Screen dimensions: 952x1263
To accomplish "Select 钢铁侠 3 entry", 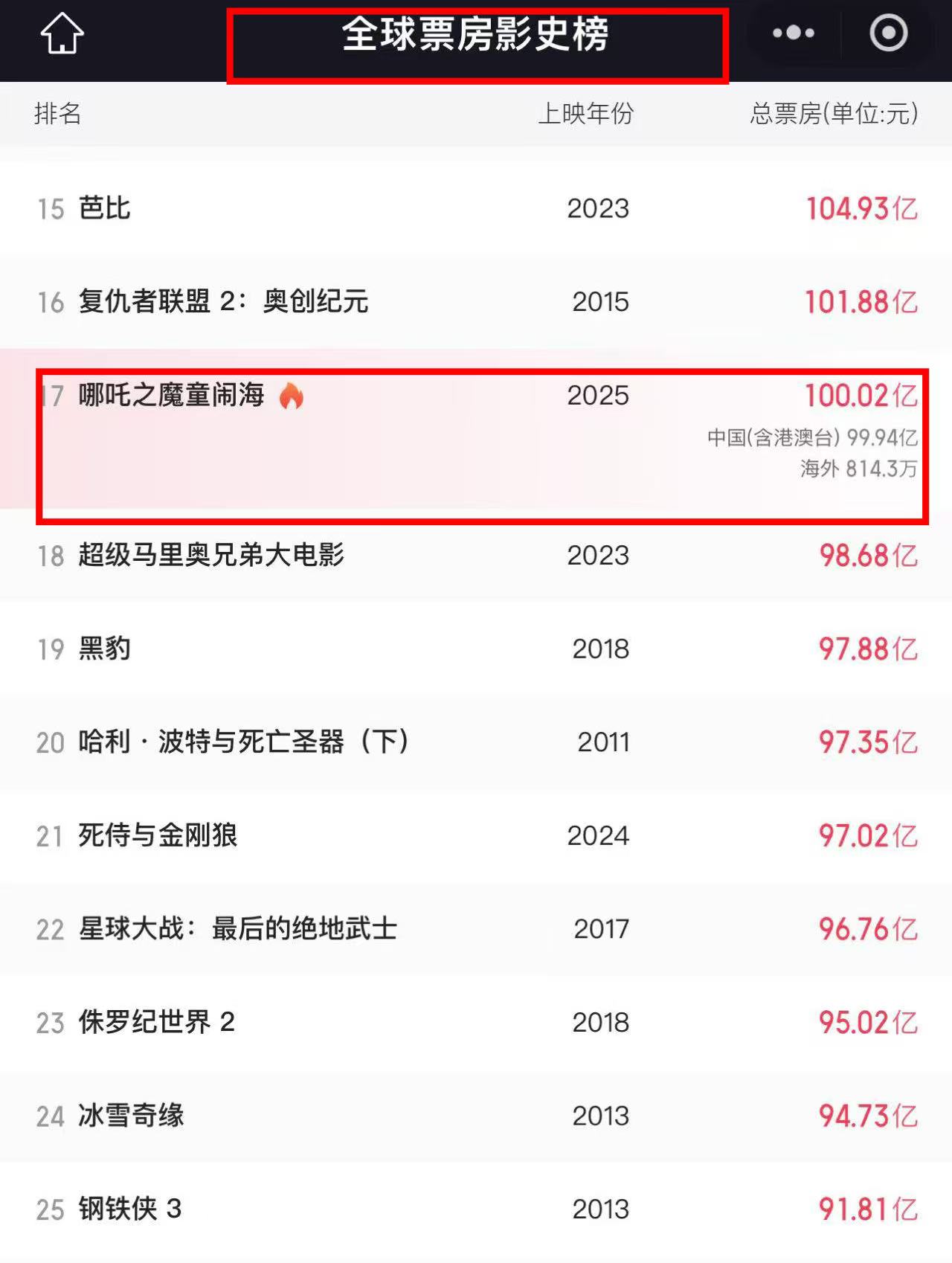I will (x=476, y=1209).
